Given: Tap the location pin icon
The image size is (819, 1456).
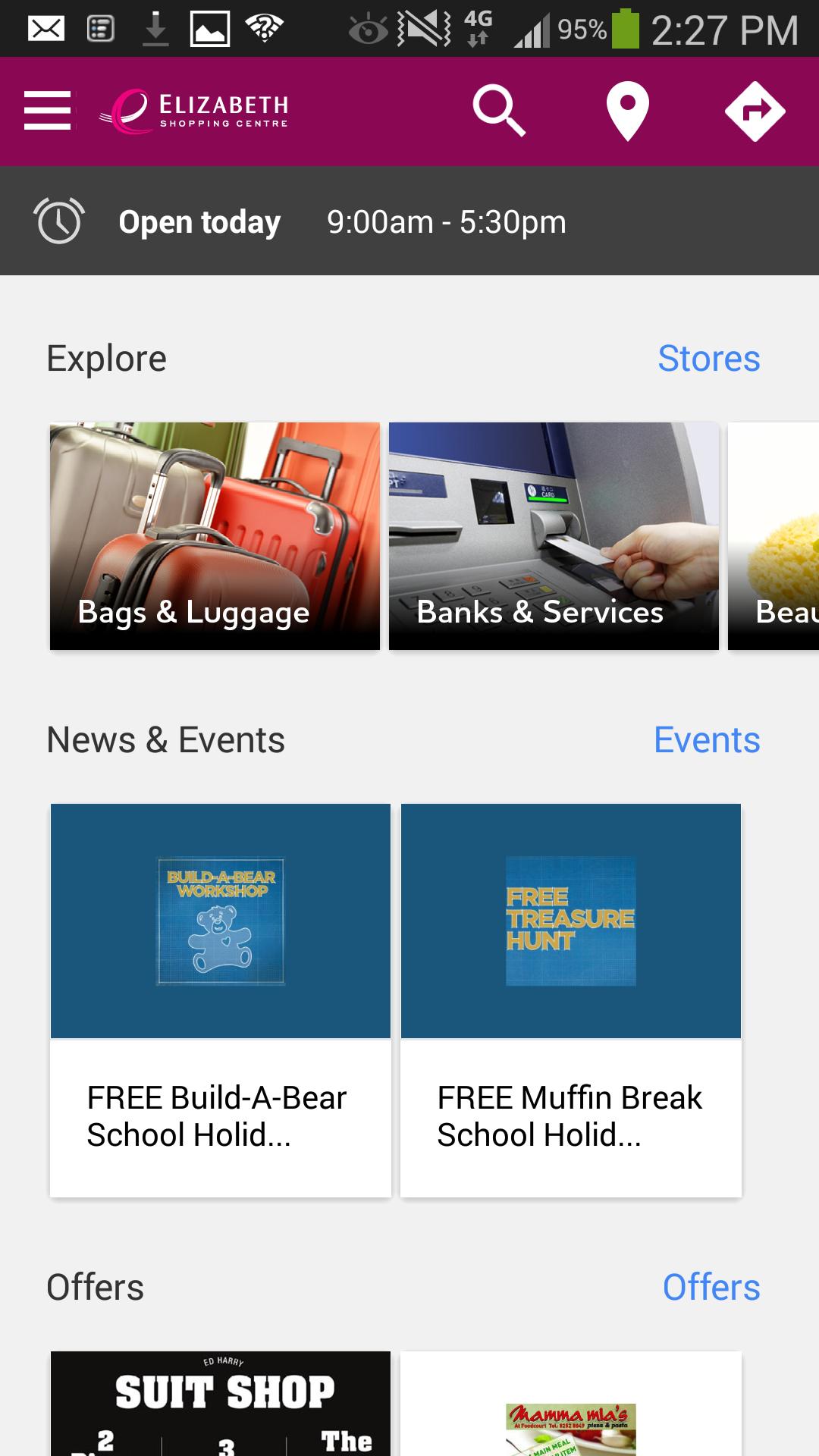Looking at the screenshot, I should (x=627, y=111).
